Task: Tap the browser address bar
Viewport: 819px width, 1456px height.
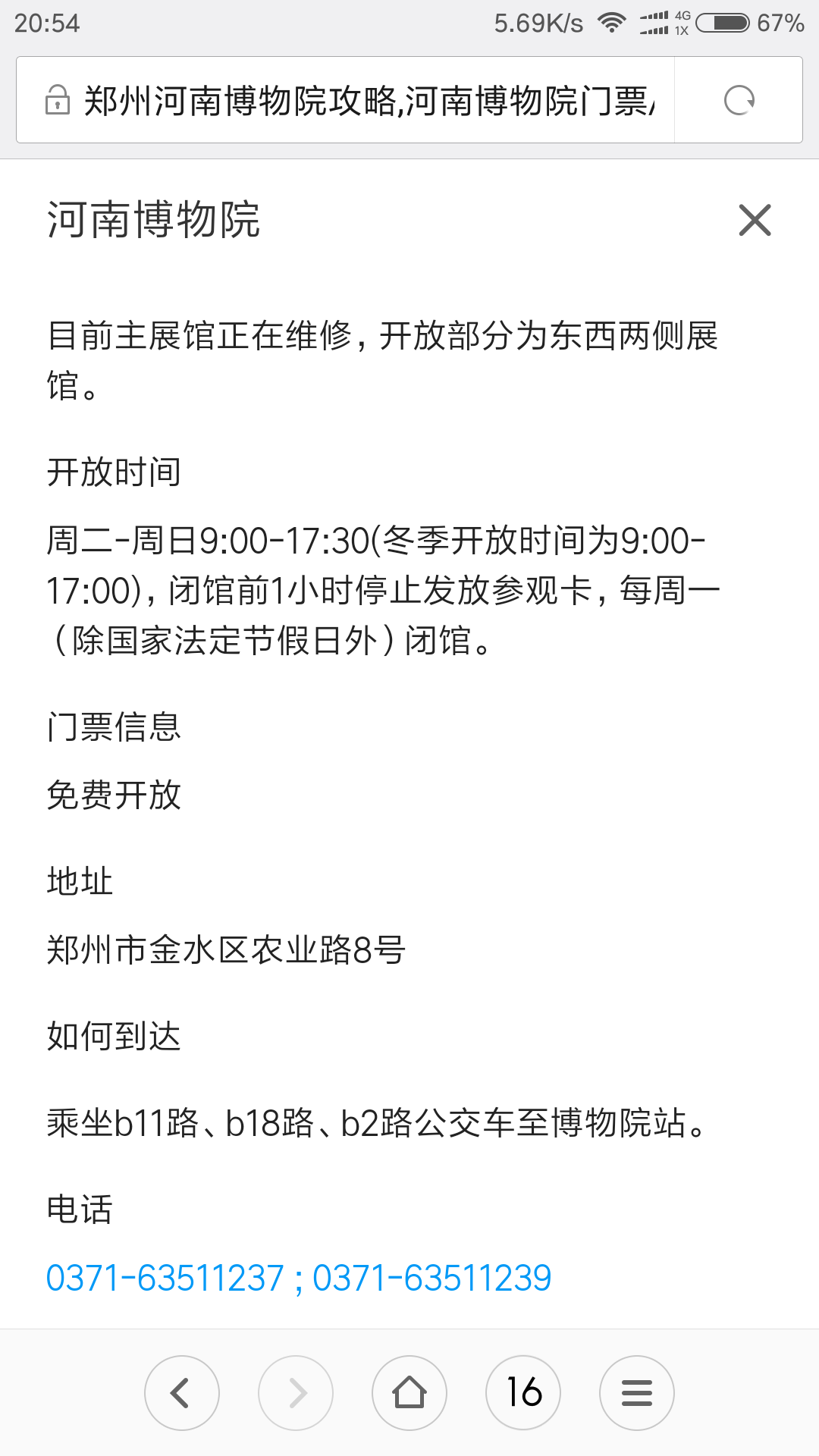Action: [345, 100]
